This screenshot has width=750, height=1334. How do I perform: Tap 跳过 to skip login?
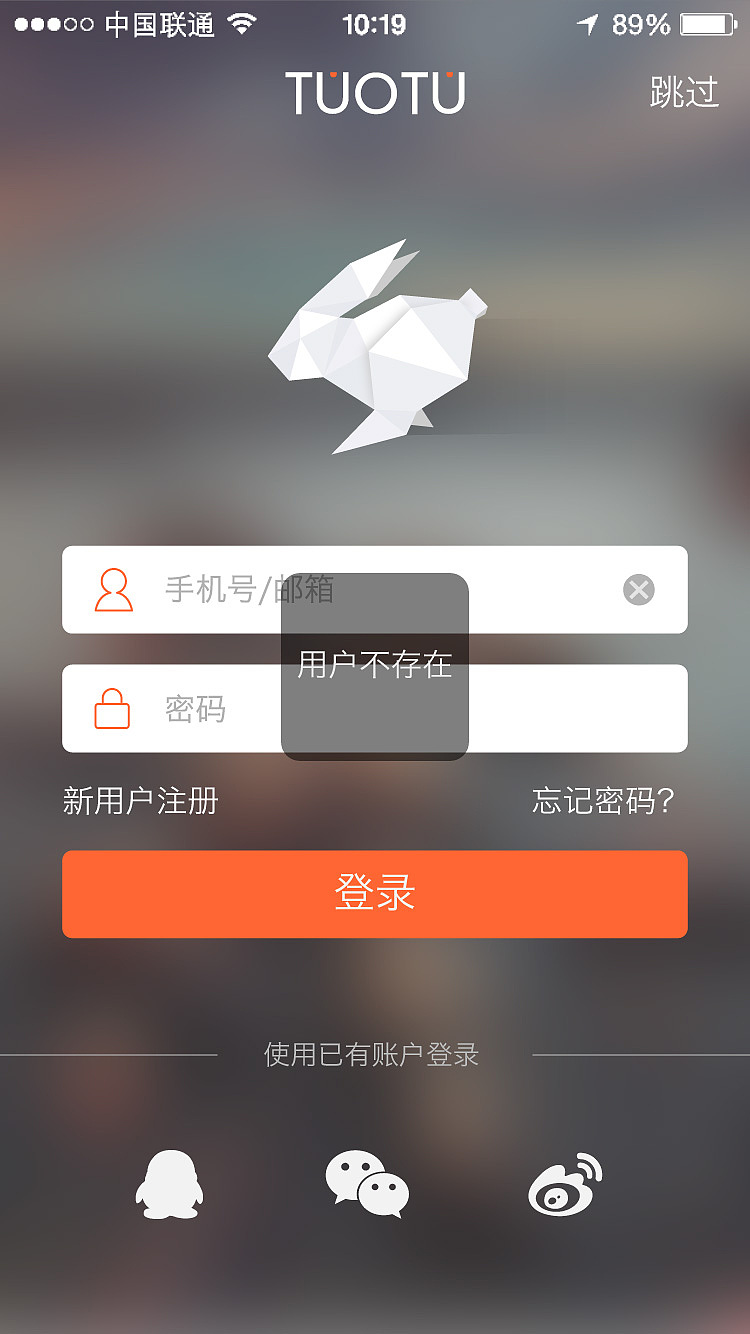[684, 91]
